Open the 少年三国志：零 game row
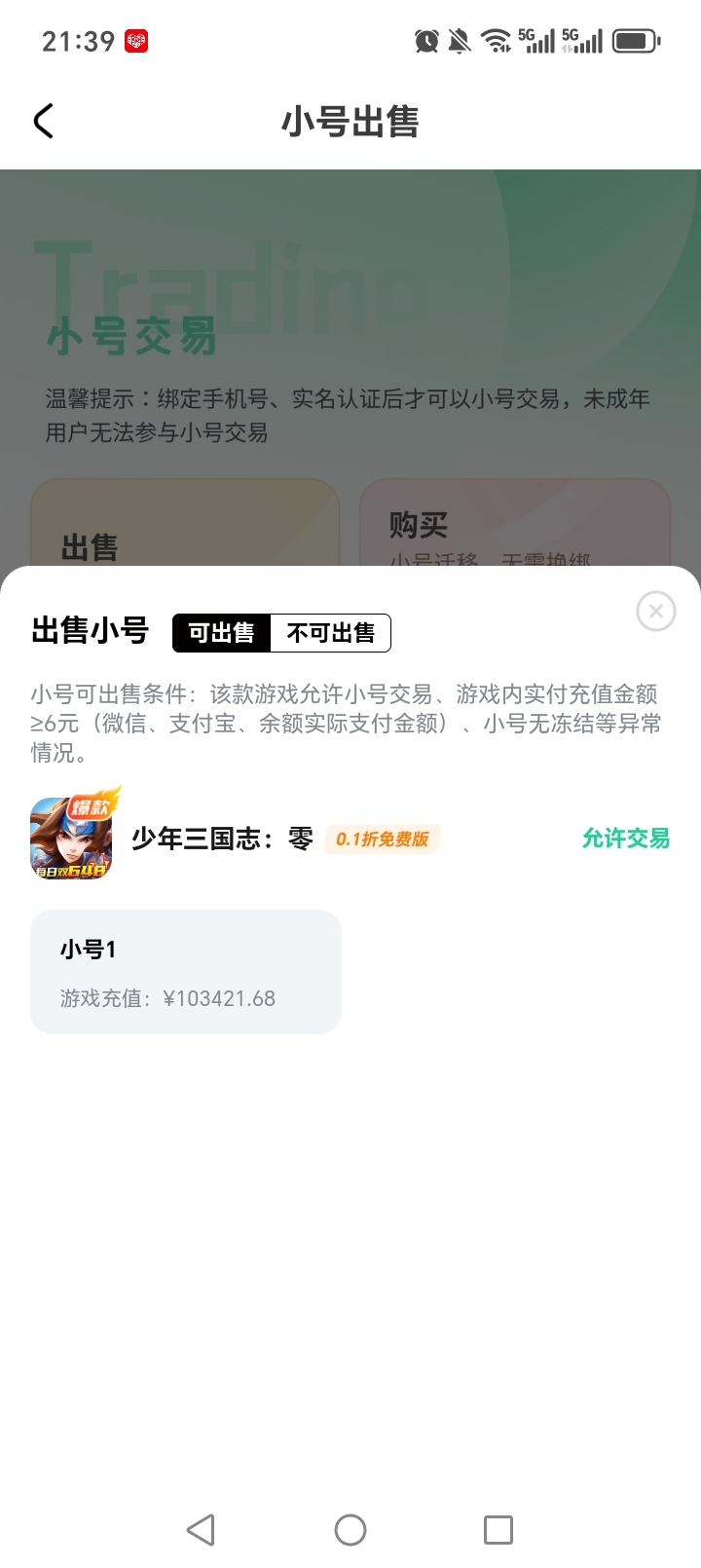The image size is (701, 1568). tap(350, 839)
